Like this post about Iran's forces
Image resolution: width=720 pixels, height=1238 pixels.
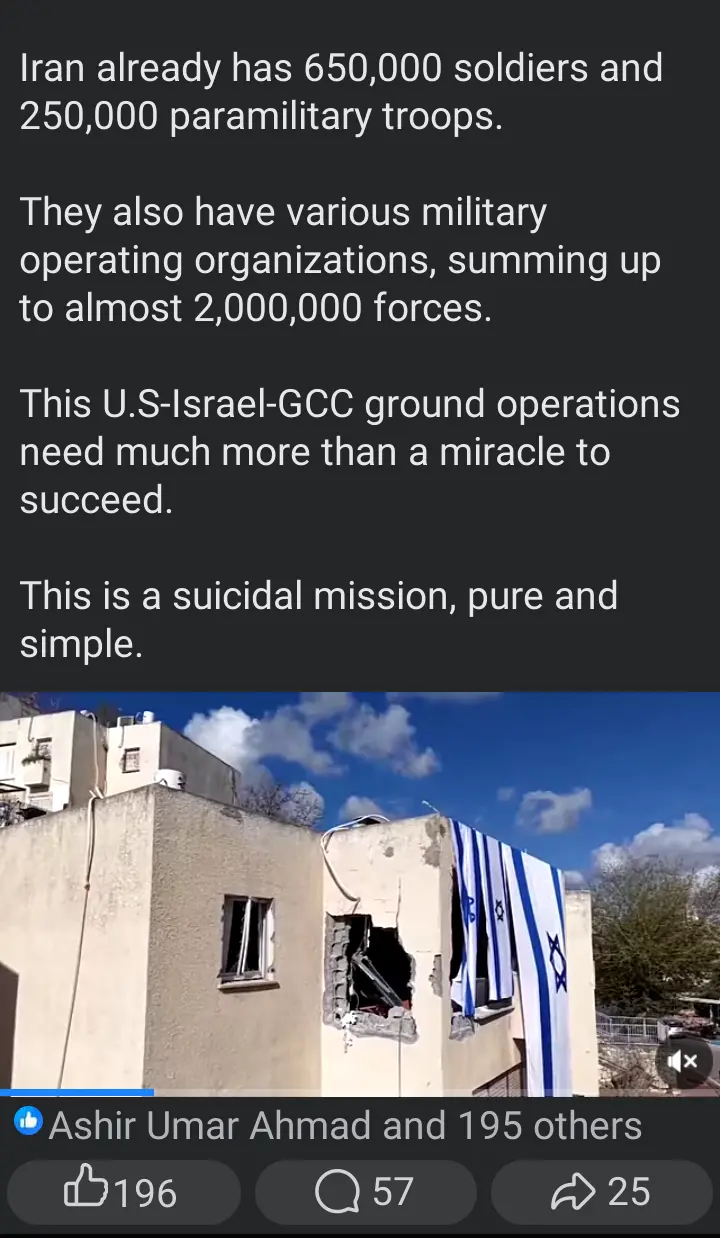click(x=122, y=1192)
